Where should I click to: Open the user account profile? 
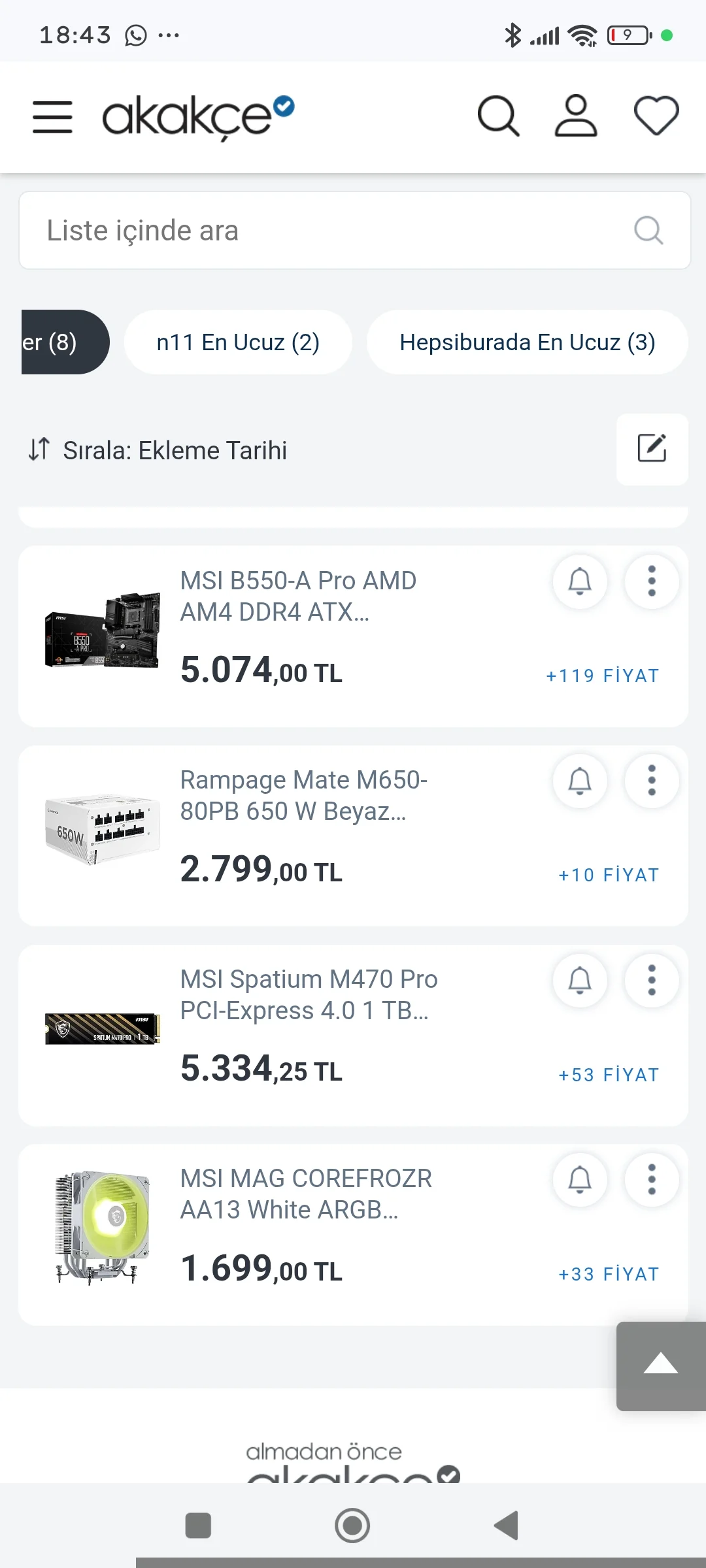point(576,116)
